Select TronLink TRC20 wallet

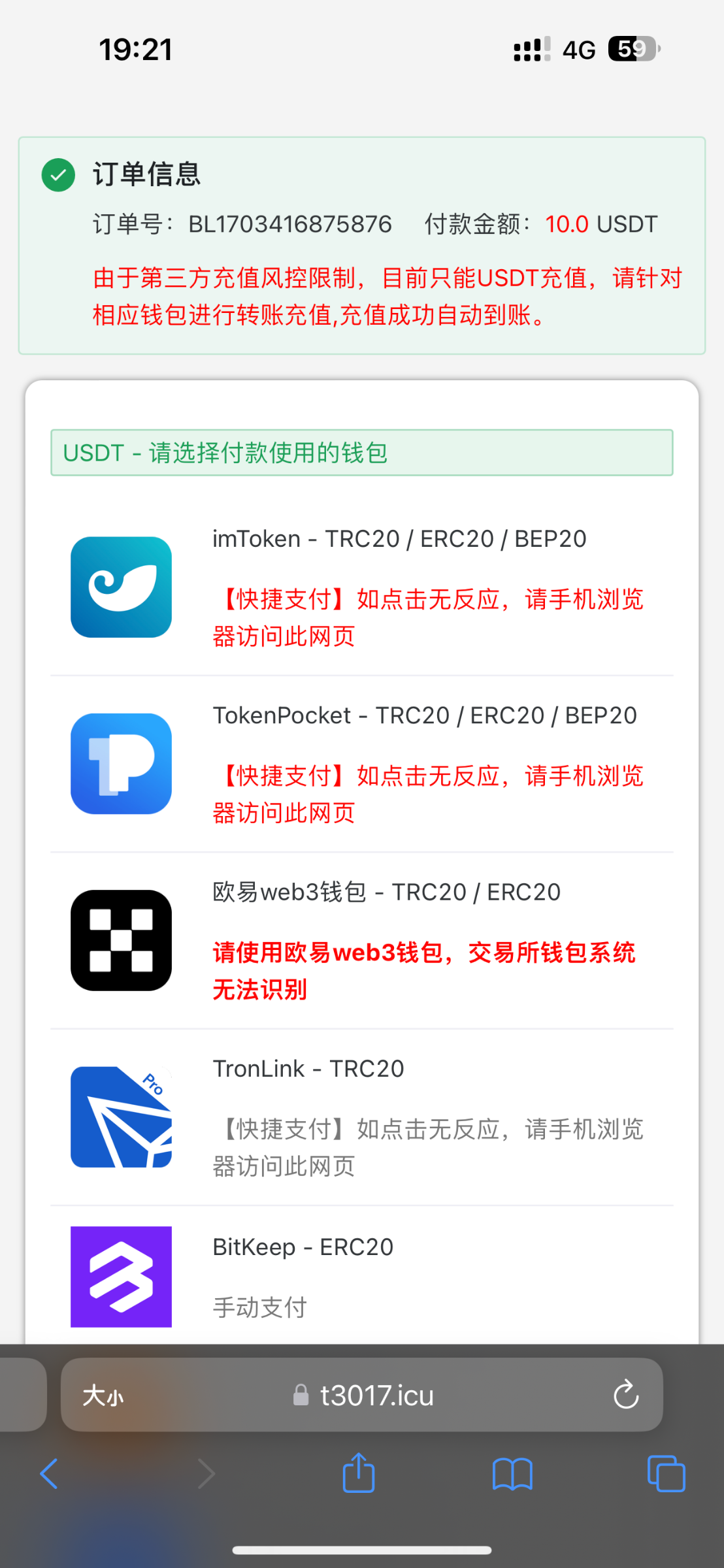coord(361,1117)
